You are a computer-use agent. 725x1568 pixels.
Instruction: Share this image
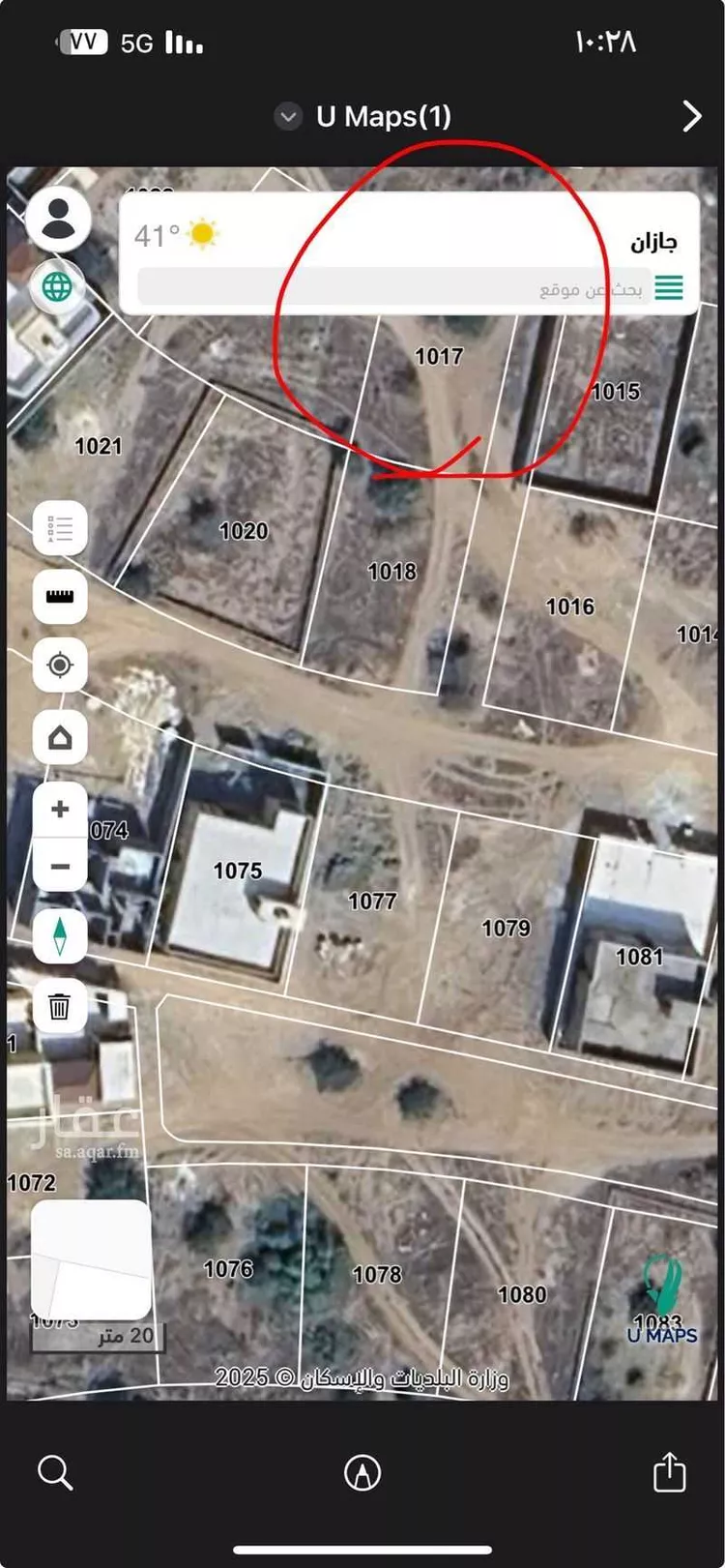[x=669, y=1472]
